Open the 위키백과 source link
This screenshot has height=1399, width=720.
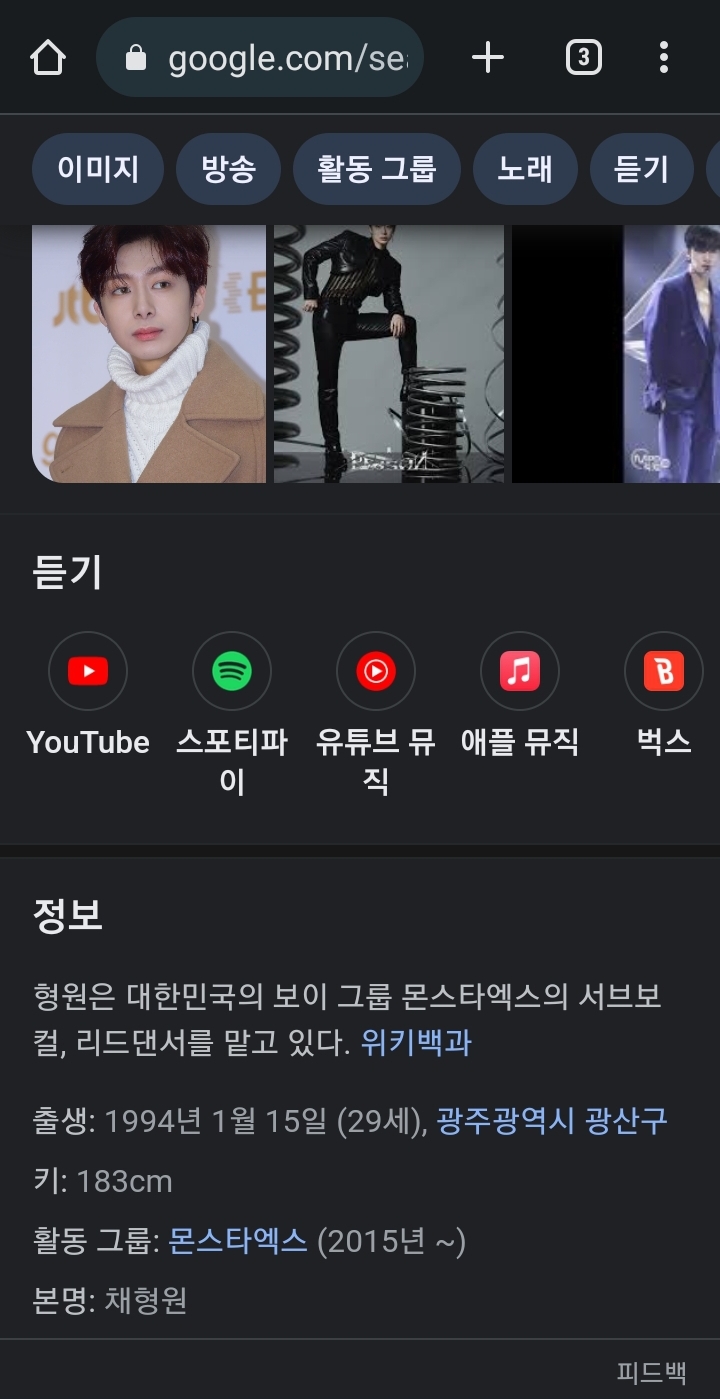[x=416, y=1044]
